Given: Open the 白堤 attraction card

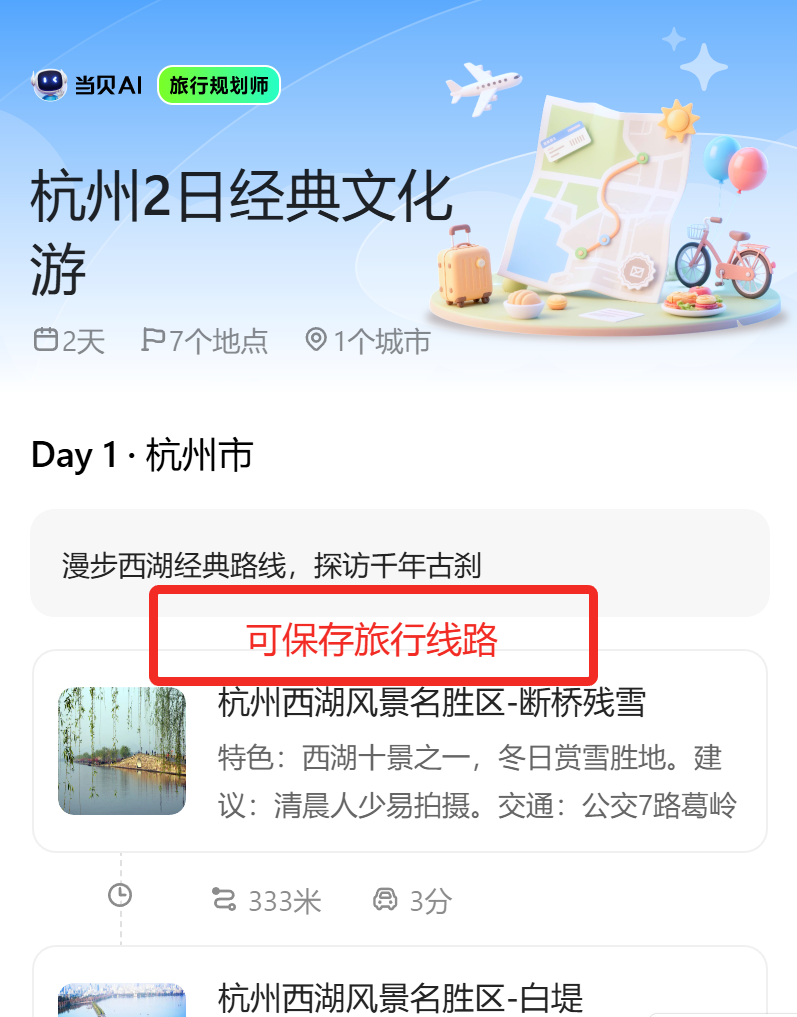Looking at the screenshot, I should 400,995.
